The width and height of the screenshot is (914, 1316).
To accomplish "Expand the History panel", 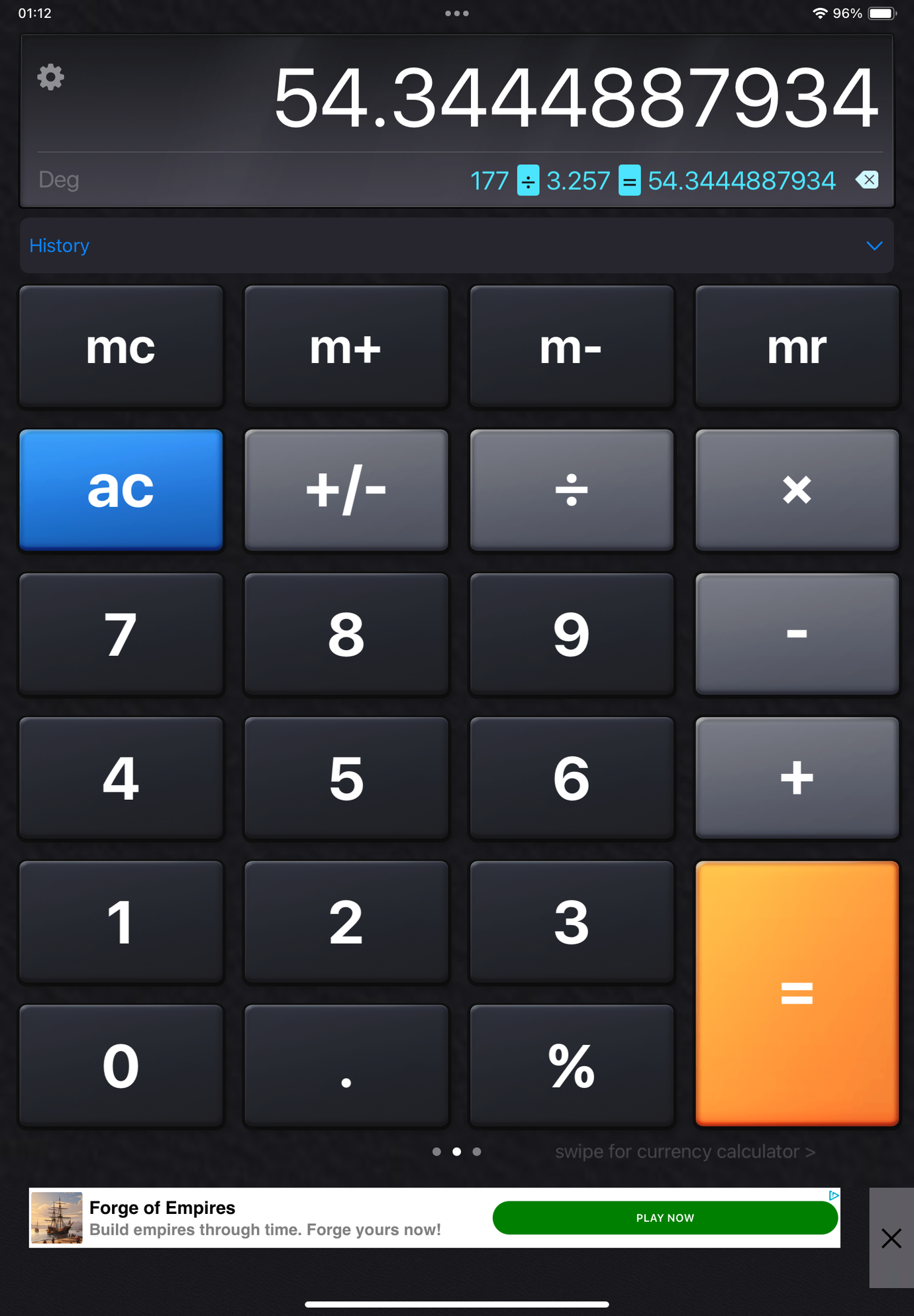I will click(x=874, y=246).
